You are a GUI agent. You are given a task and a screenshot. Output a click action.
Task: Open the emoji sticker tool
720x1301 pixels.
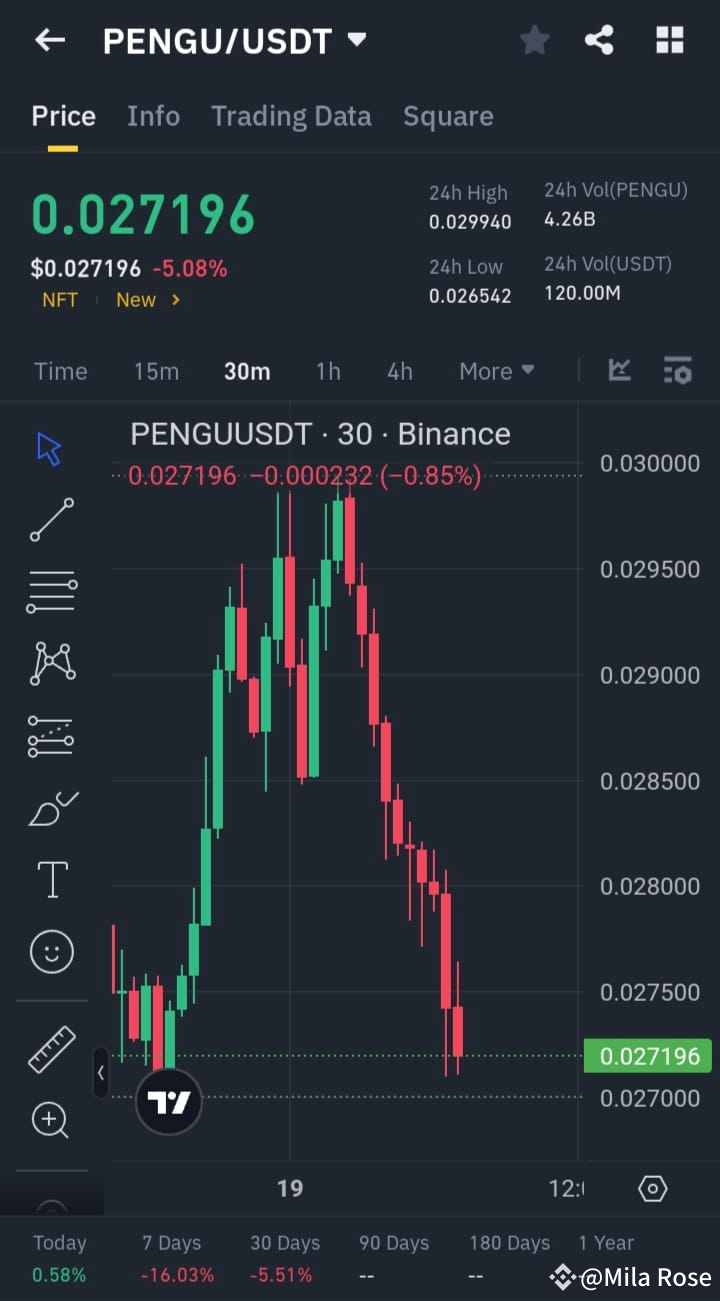coord(50,951)
